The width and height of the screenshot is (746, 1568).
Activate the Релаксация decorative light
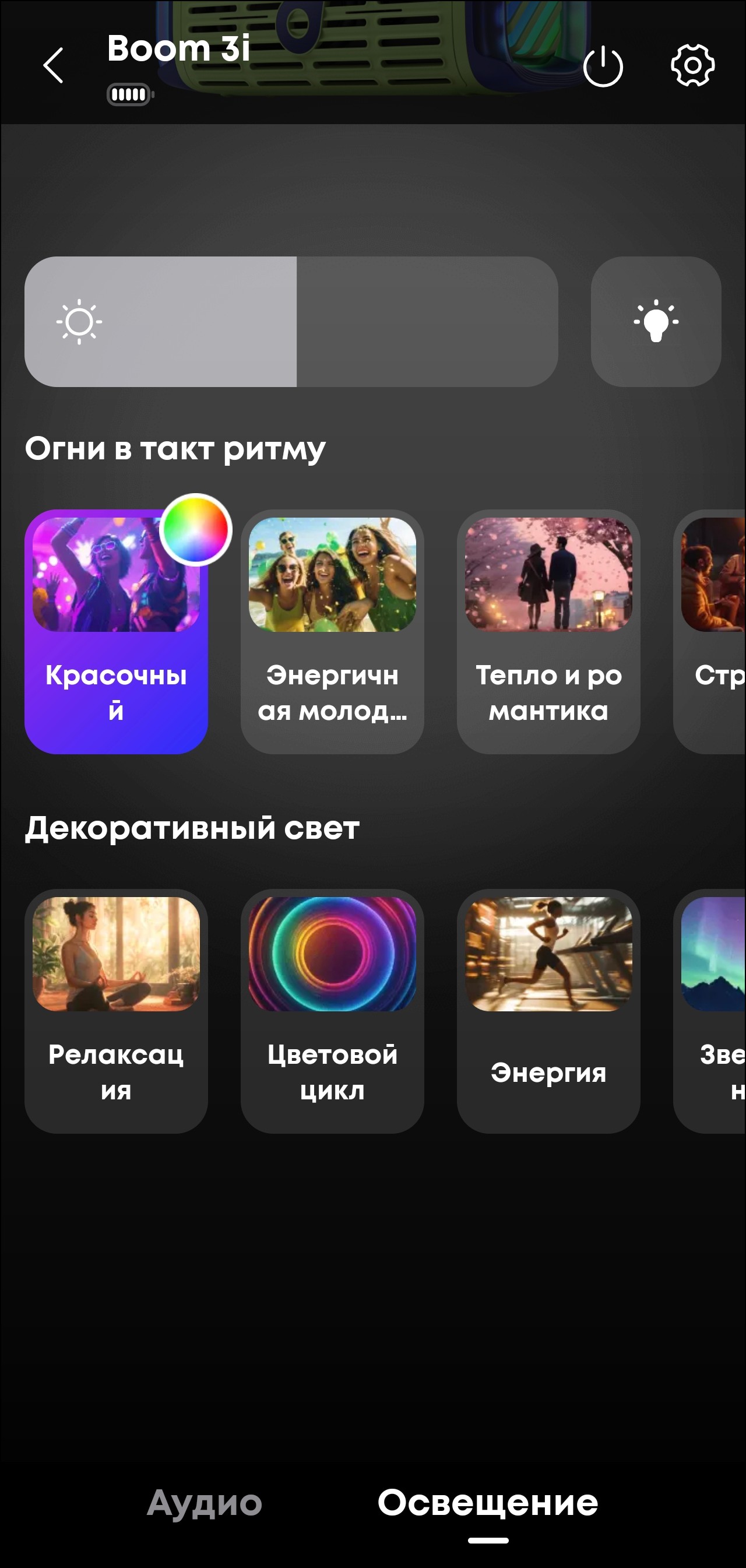pyautogui.click(x=115, y=1010)
